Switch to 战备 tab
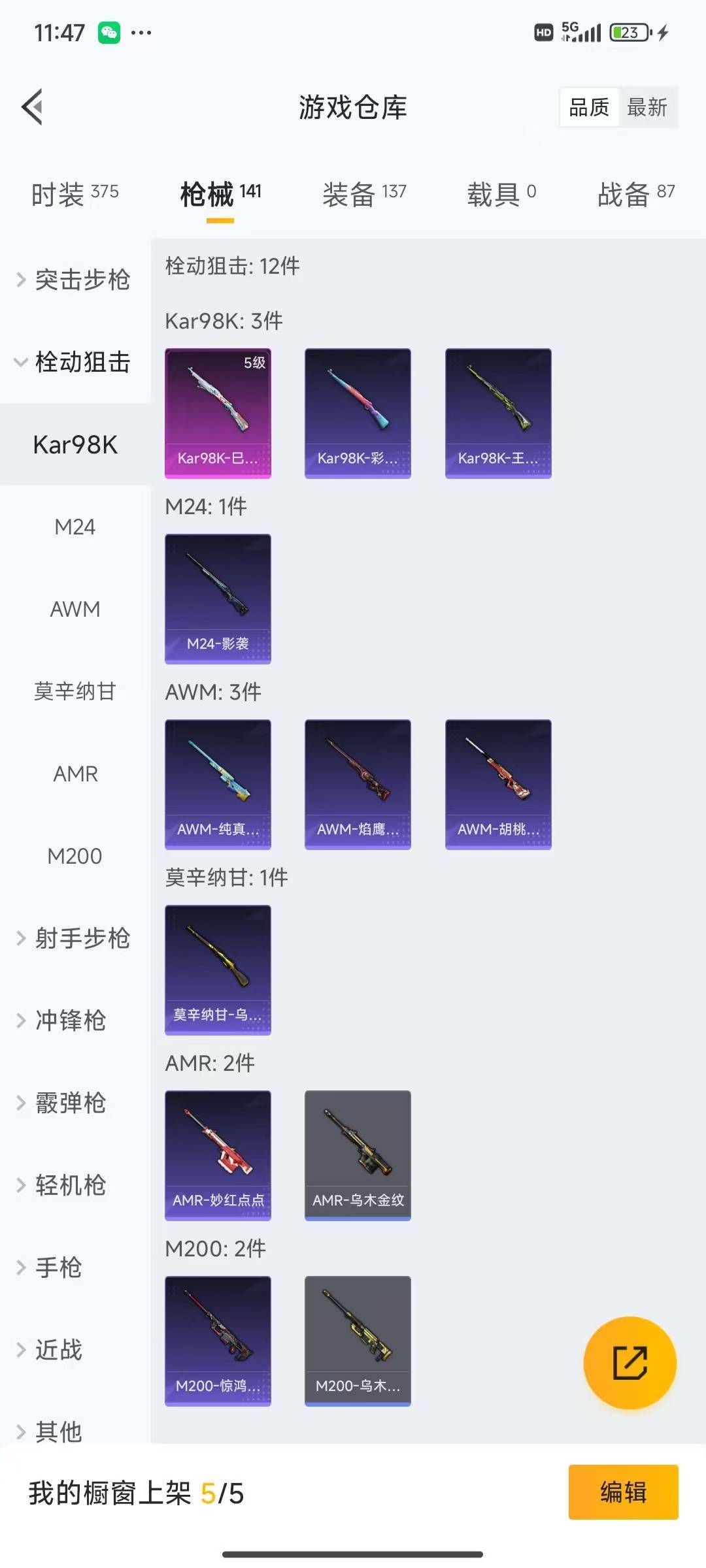Screen dimensions: 706x1568 (635, 194)
